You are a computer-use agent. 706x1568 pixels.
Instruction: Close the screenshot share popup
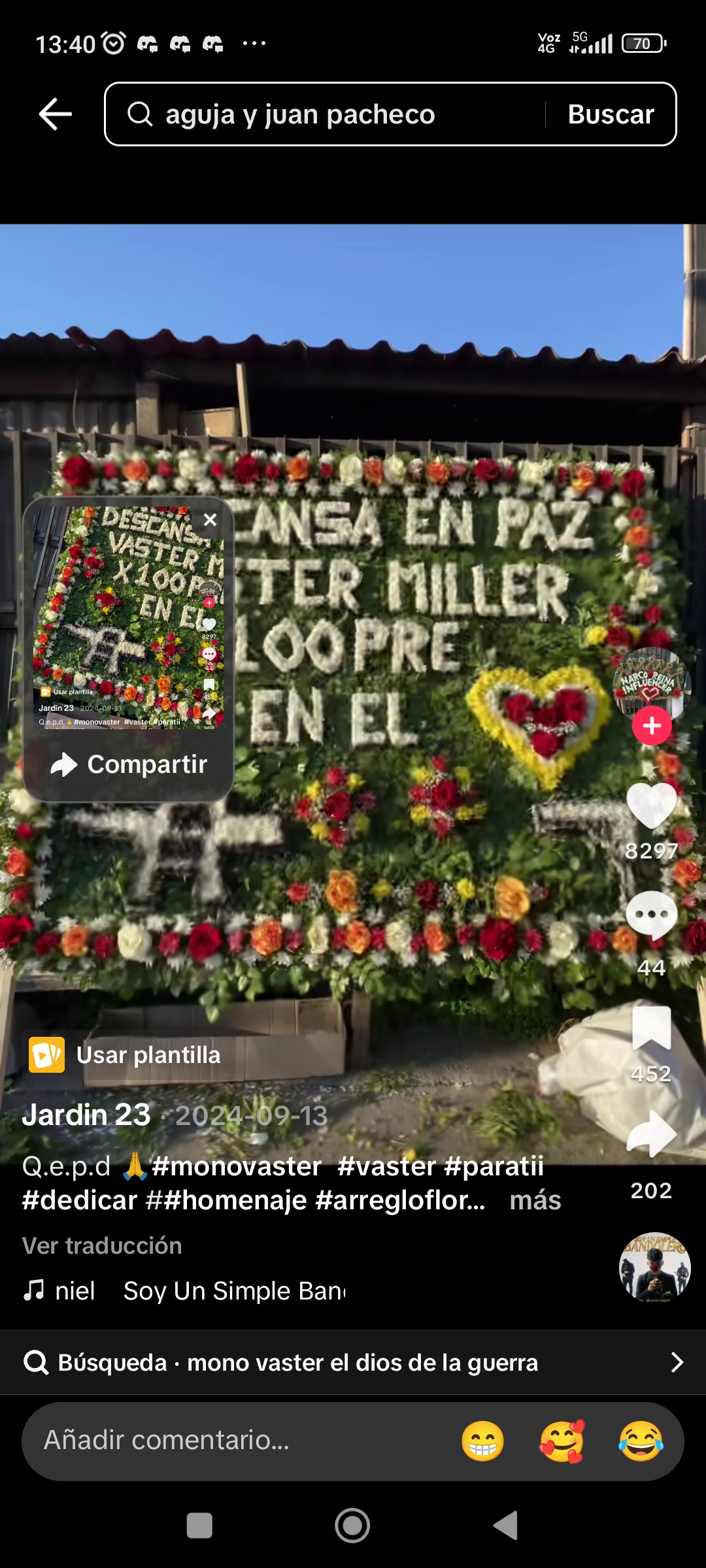[210, 520]
